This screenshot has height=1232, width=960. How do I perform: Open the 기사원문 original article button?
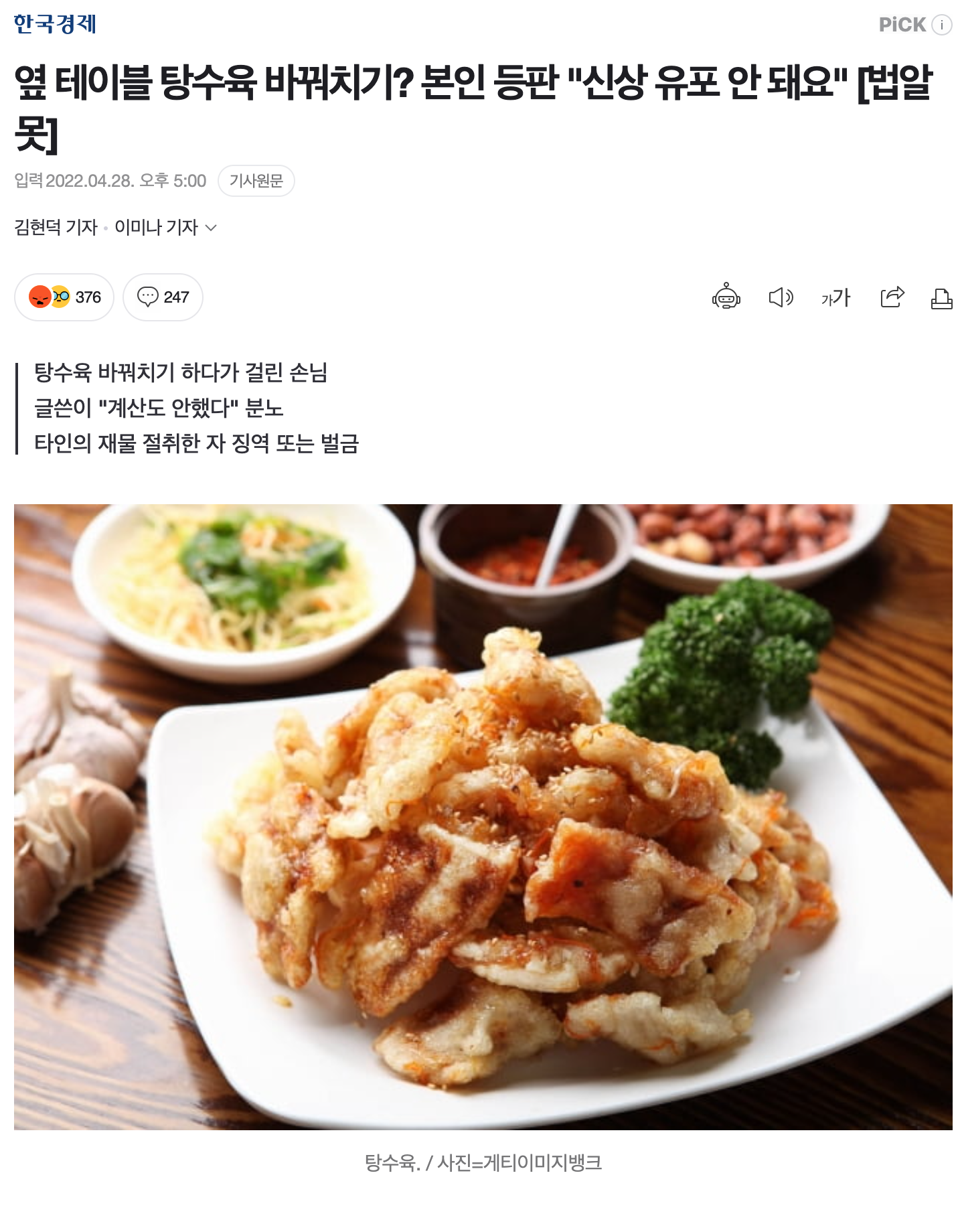[258, 179]
